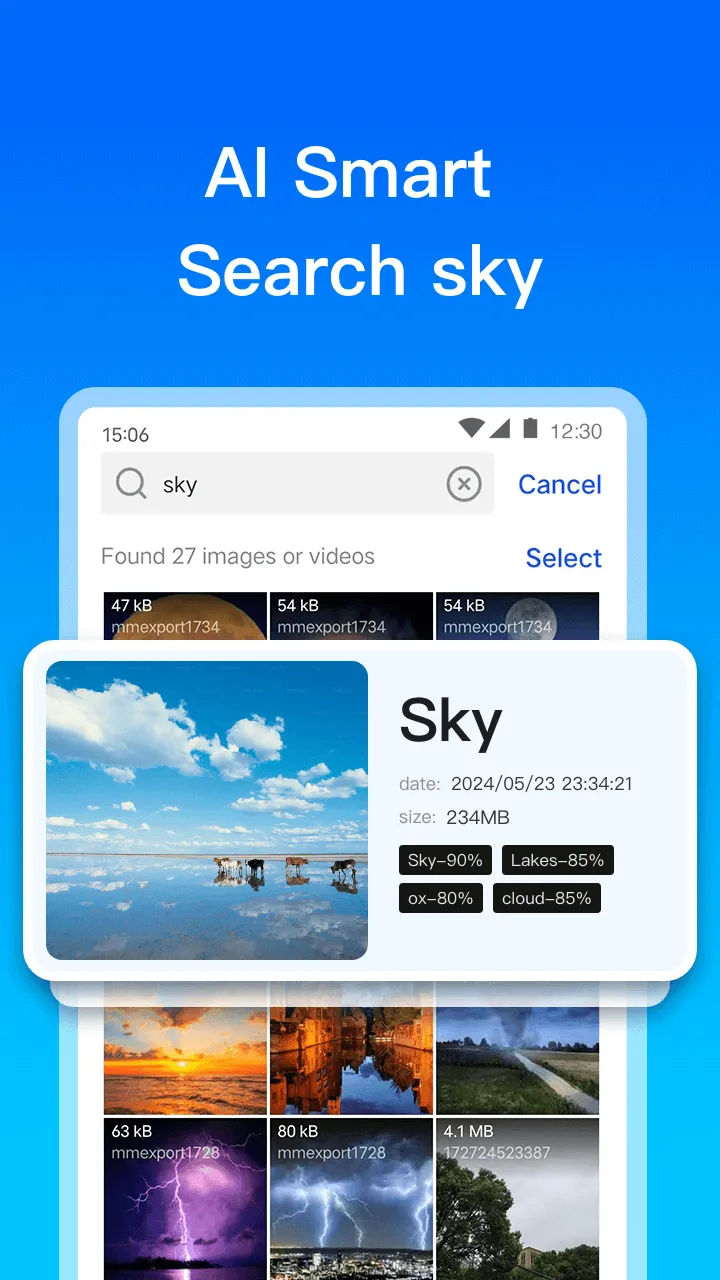Click Cancel to exit the search
This screenshot has width=720, height=1280.
[x=559, y=484]
